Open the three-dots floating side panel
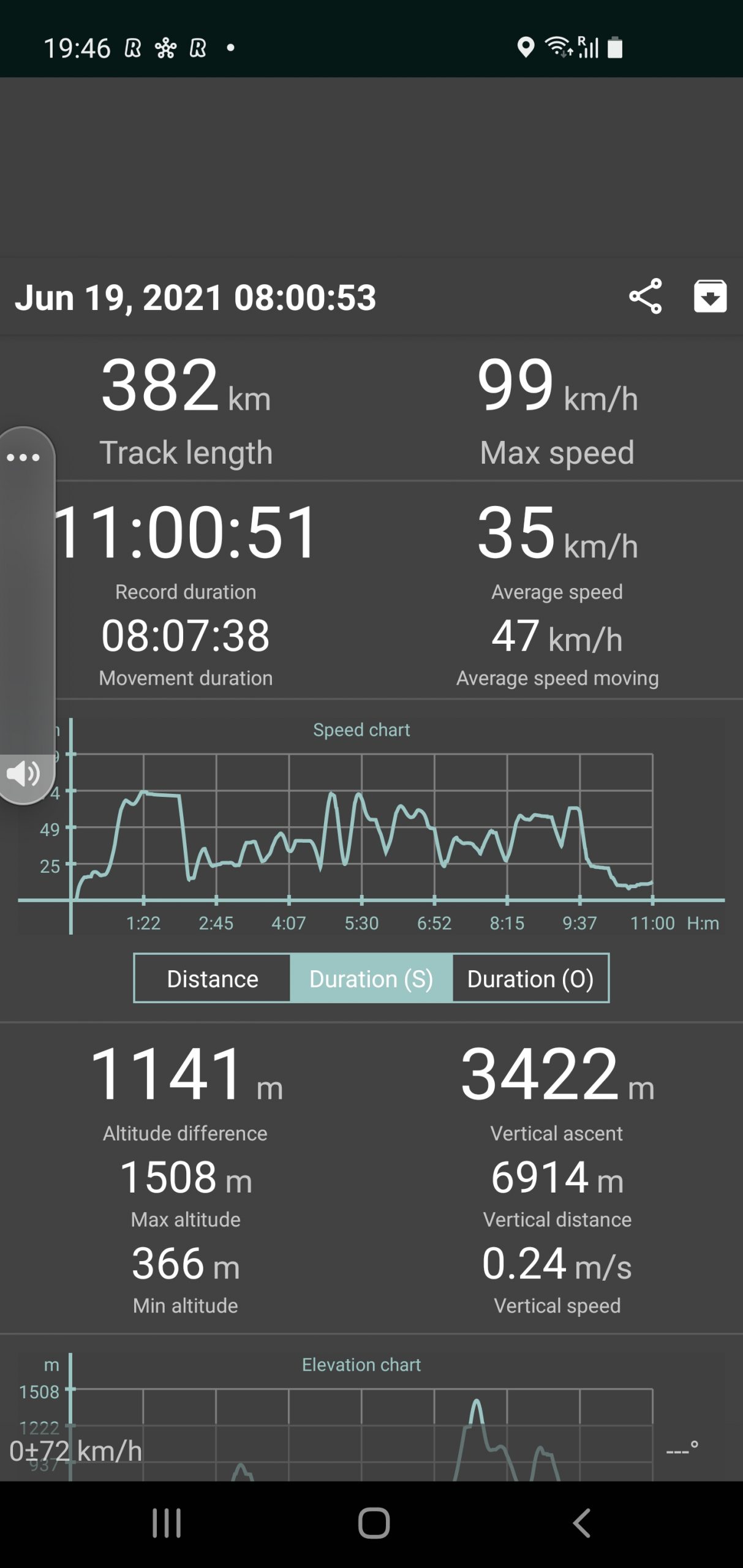This screenshot has width=743, height=1568. 23,458
